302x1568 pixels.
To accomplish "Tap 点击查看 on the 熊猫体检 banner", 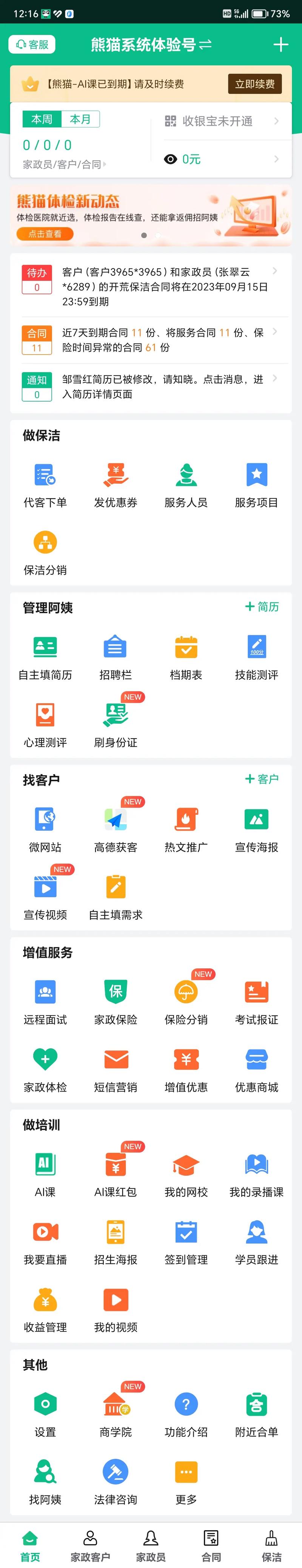I will (x=45, y=234).
